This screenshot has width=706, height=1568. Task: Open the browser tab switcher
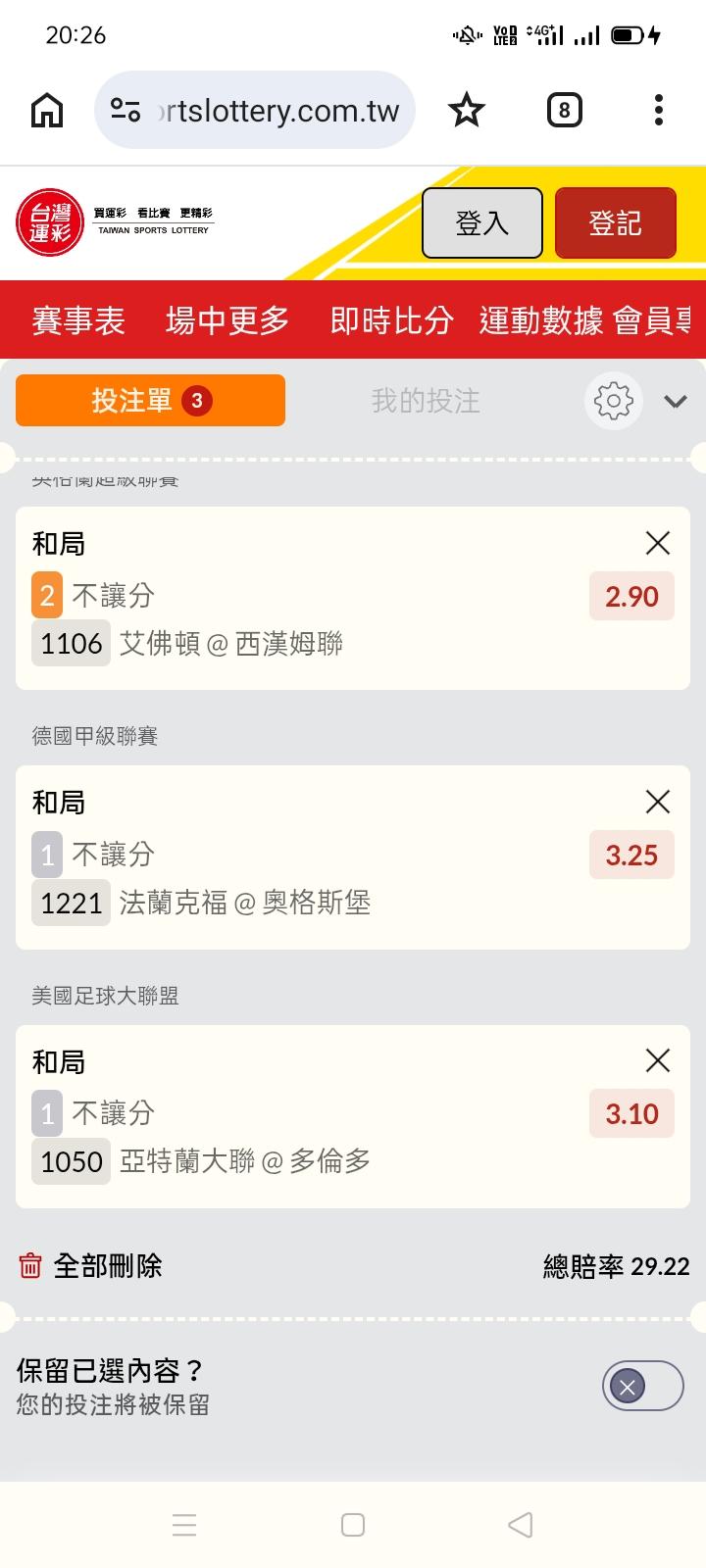pos(564,111)
